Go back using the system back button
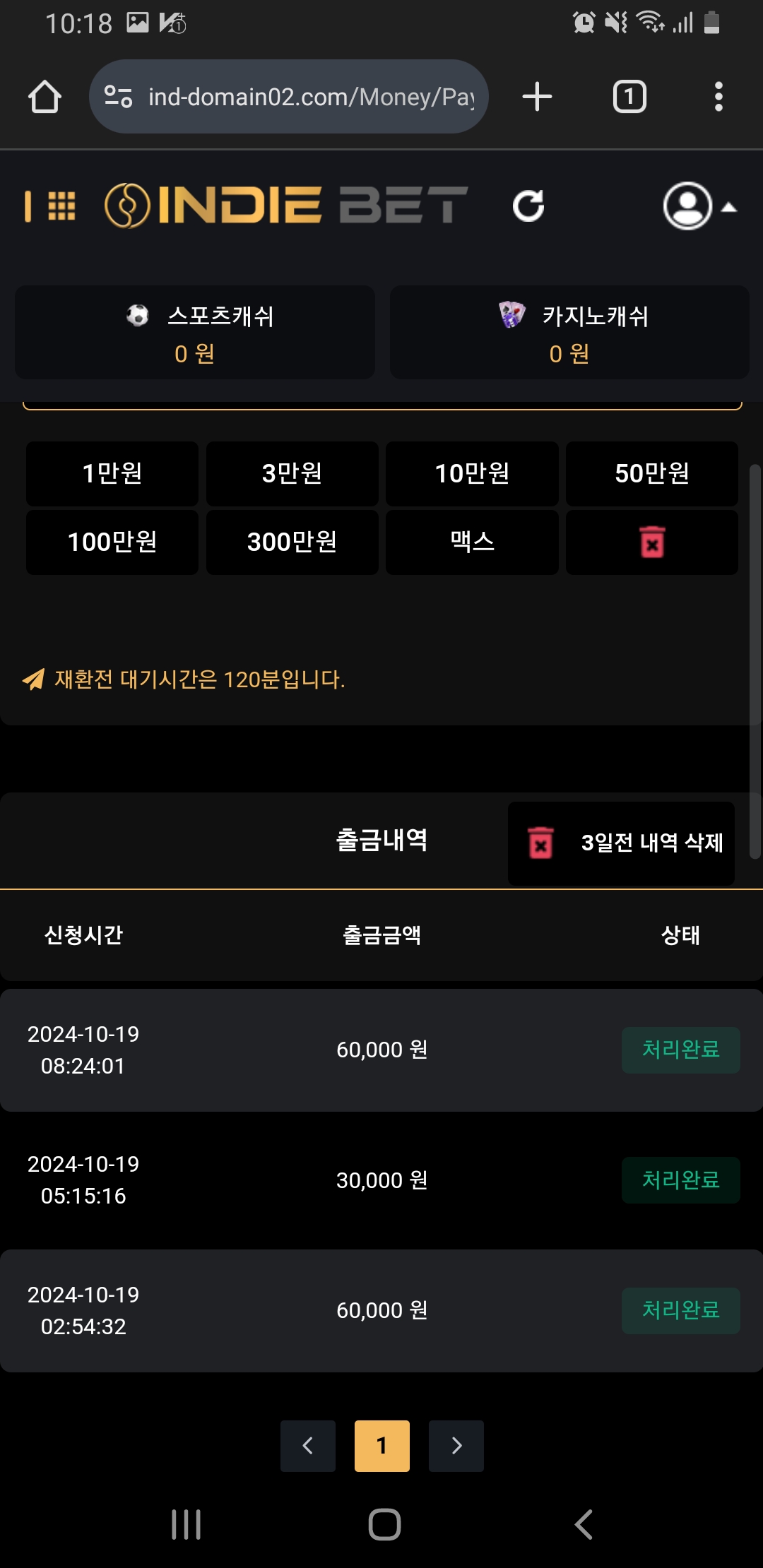763x1568 pixels. pyautogui.click(x=584, y=1524)
